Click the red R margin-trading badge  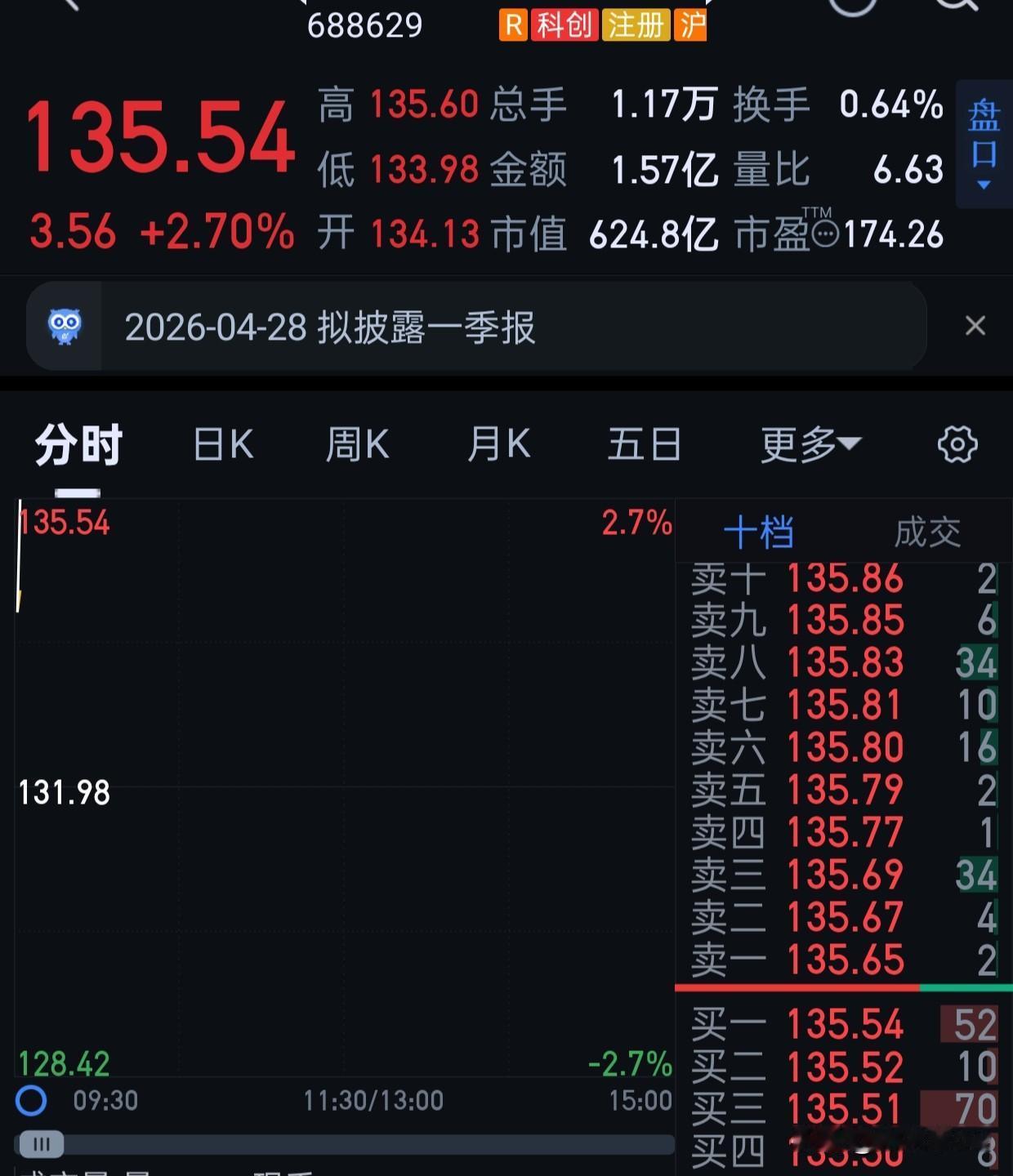(513, 25)
